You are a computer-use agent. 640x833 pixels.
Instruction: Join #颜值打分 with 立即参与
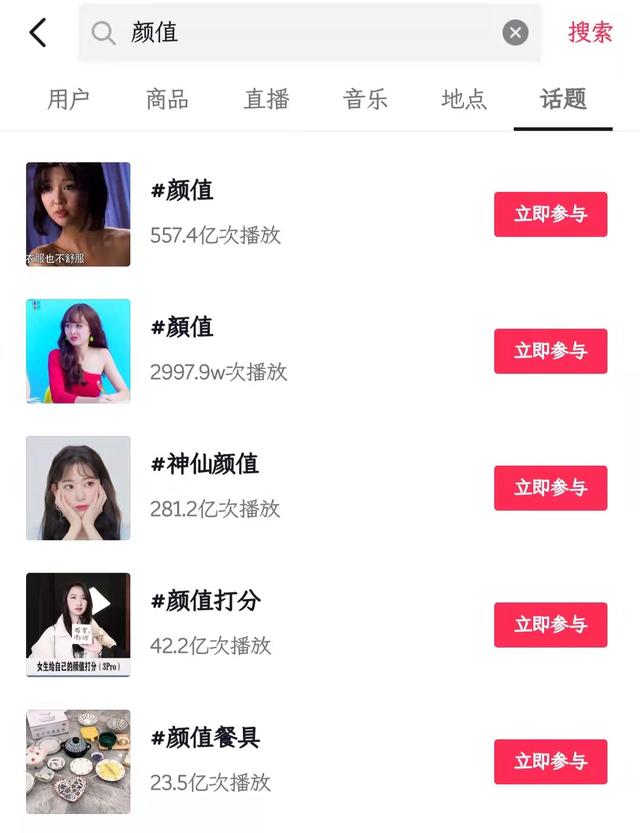tap(550, 625)
